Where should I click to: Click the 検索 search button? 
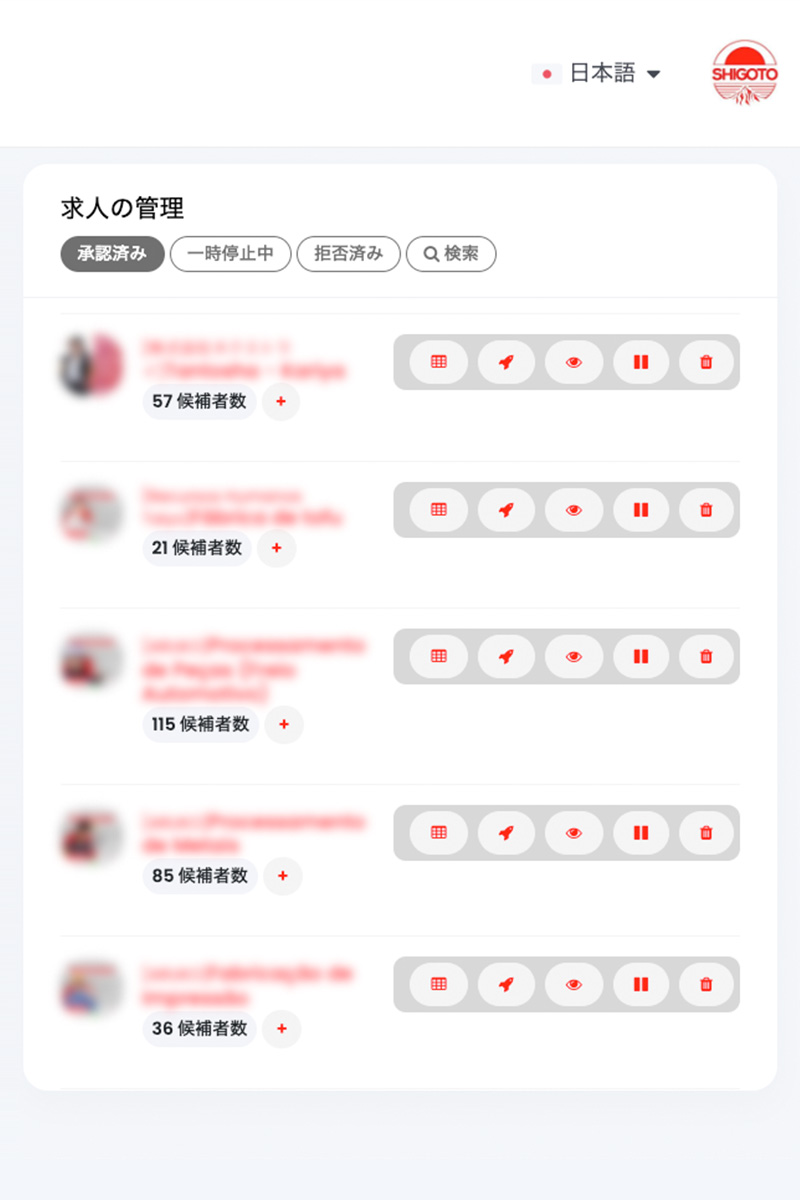451,254
